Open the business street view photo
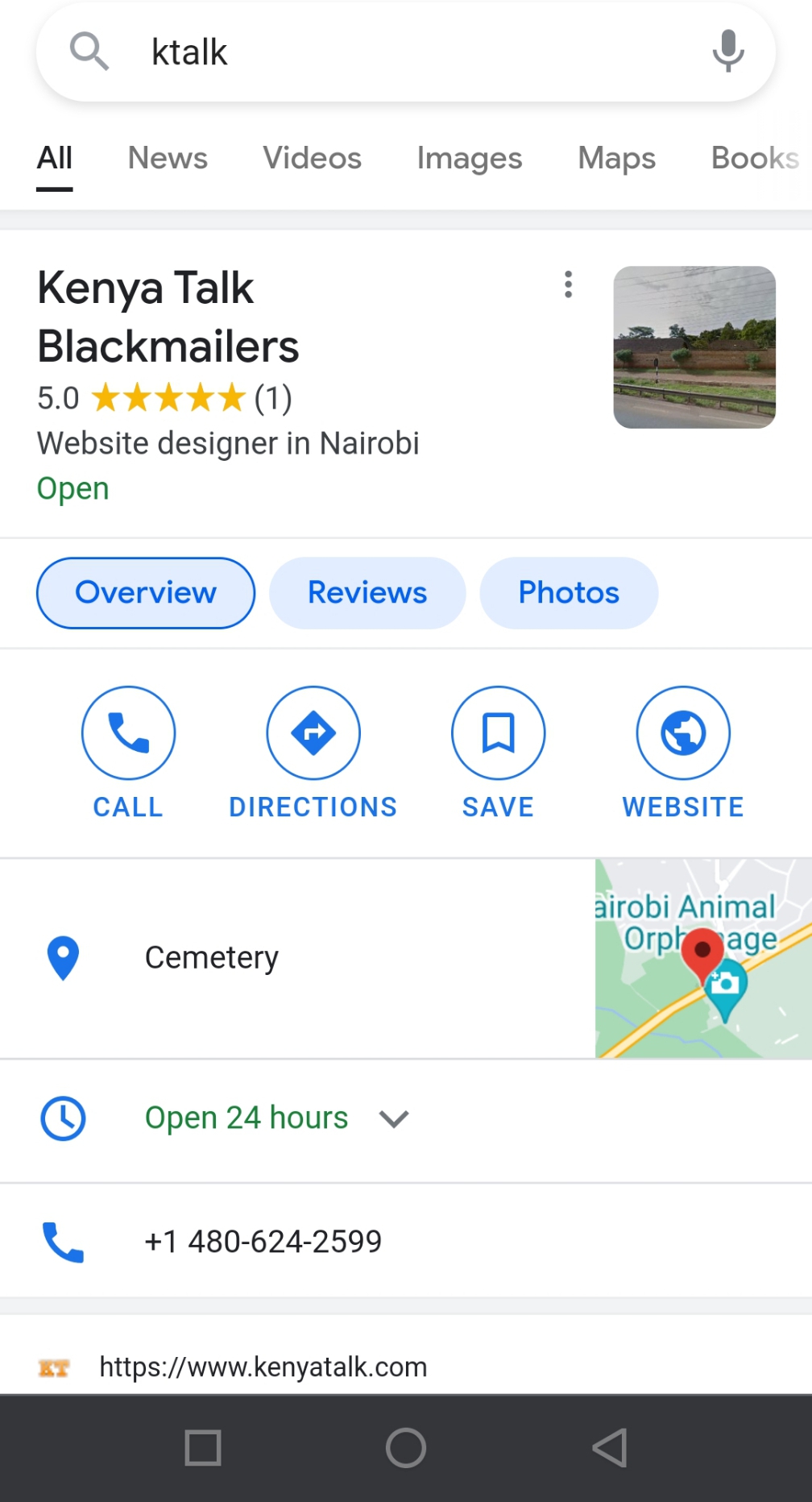The width and height of the screenshot is (812, 1502). [x=694, y=347]
